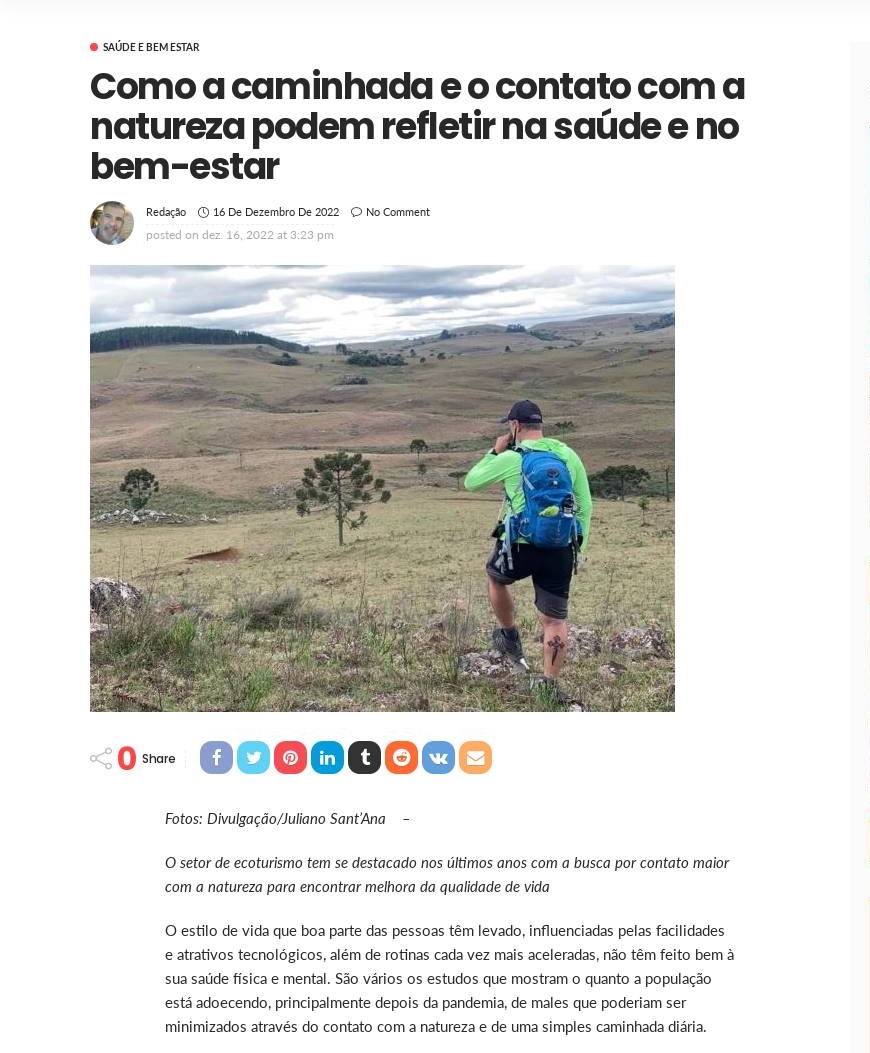Screen dimensions: 870x1053
Task: Send the article by email
Action: pyautogui.click(x=475, y=758)
